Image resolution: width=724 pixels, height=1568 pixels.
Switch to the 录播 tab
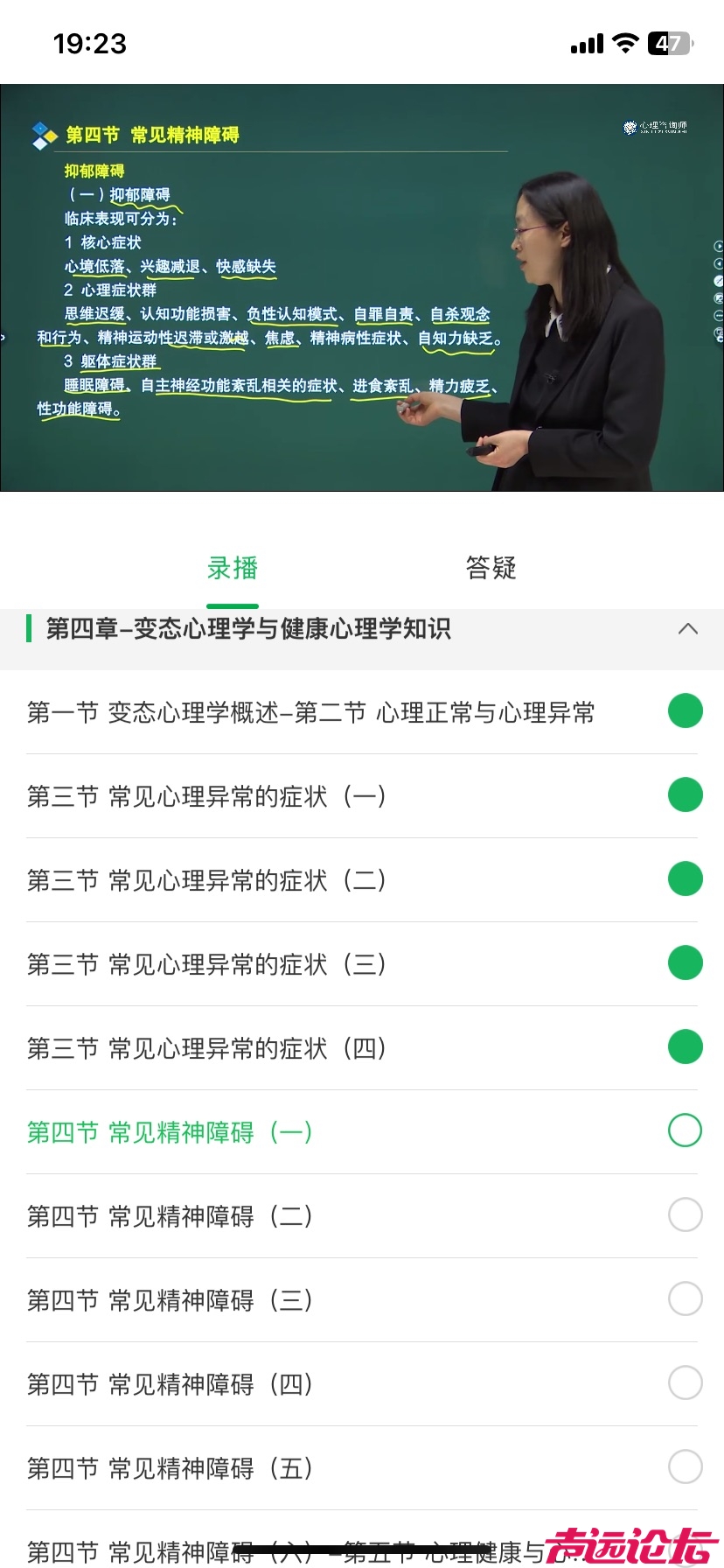[x=233, y=569]
